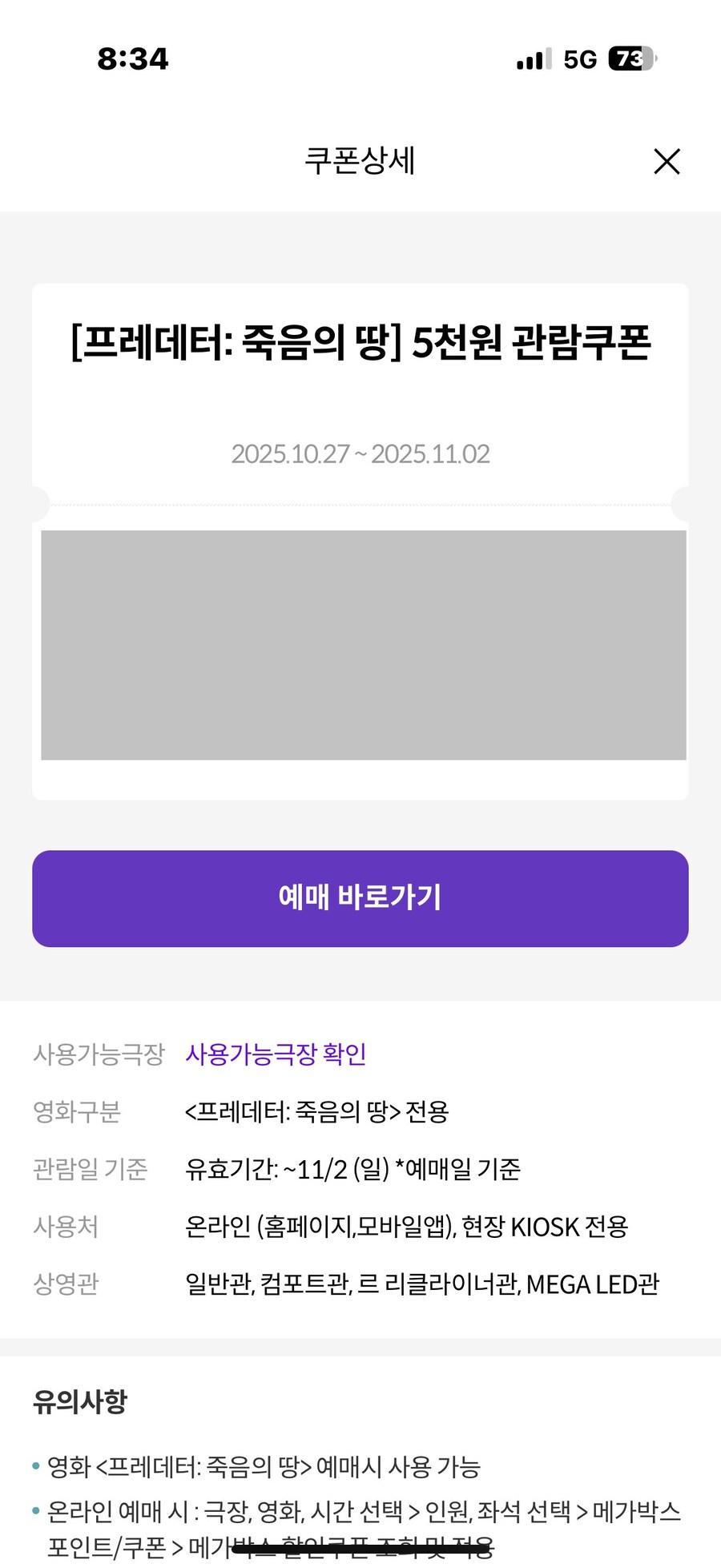
Task: Tap the cellular signal strength bars
Action: [x=534, y=58]
